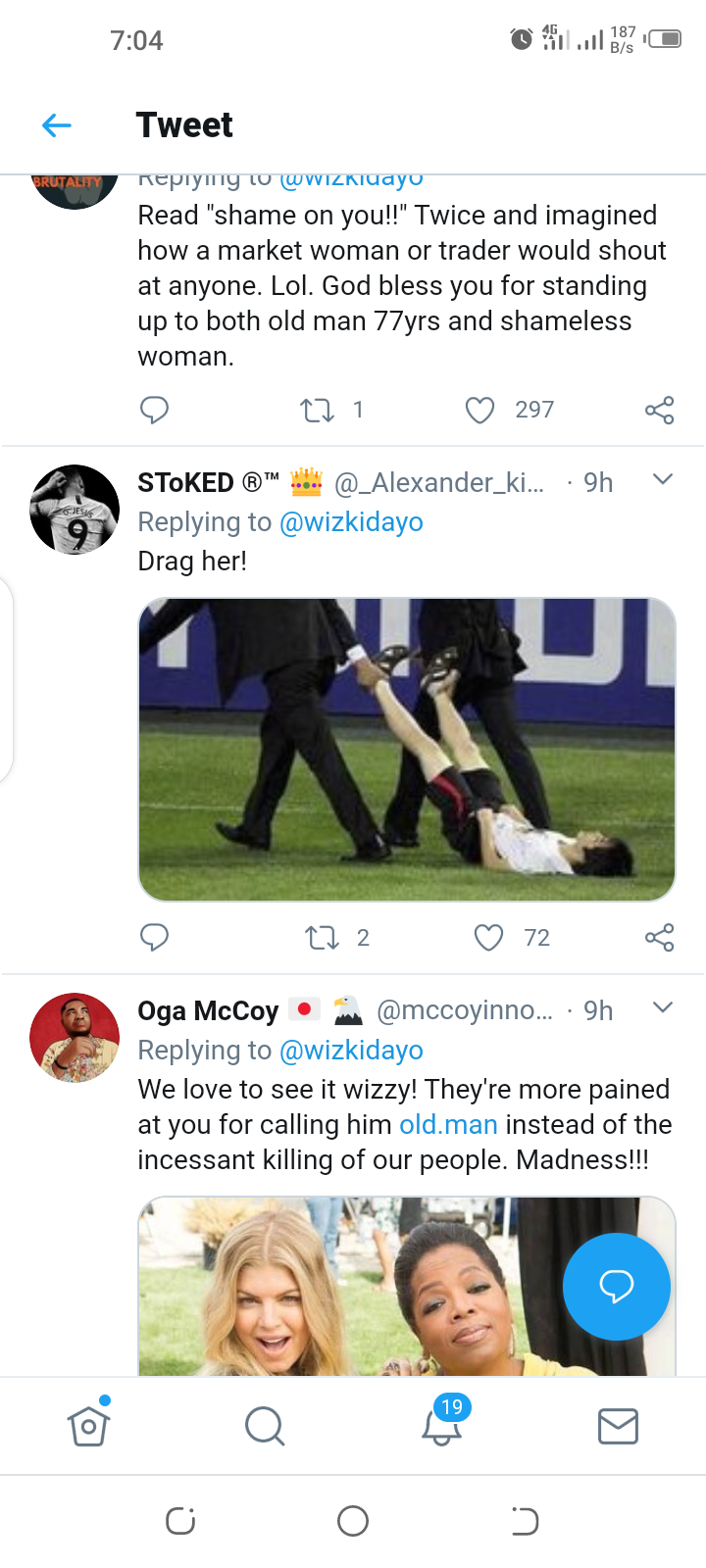Open SToKED's profile picture

[75, 510]
